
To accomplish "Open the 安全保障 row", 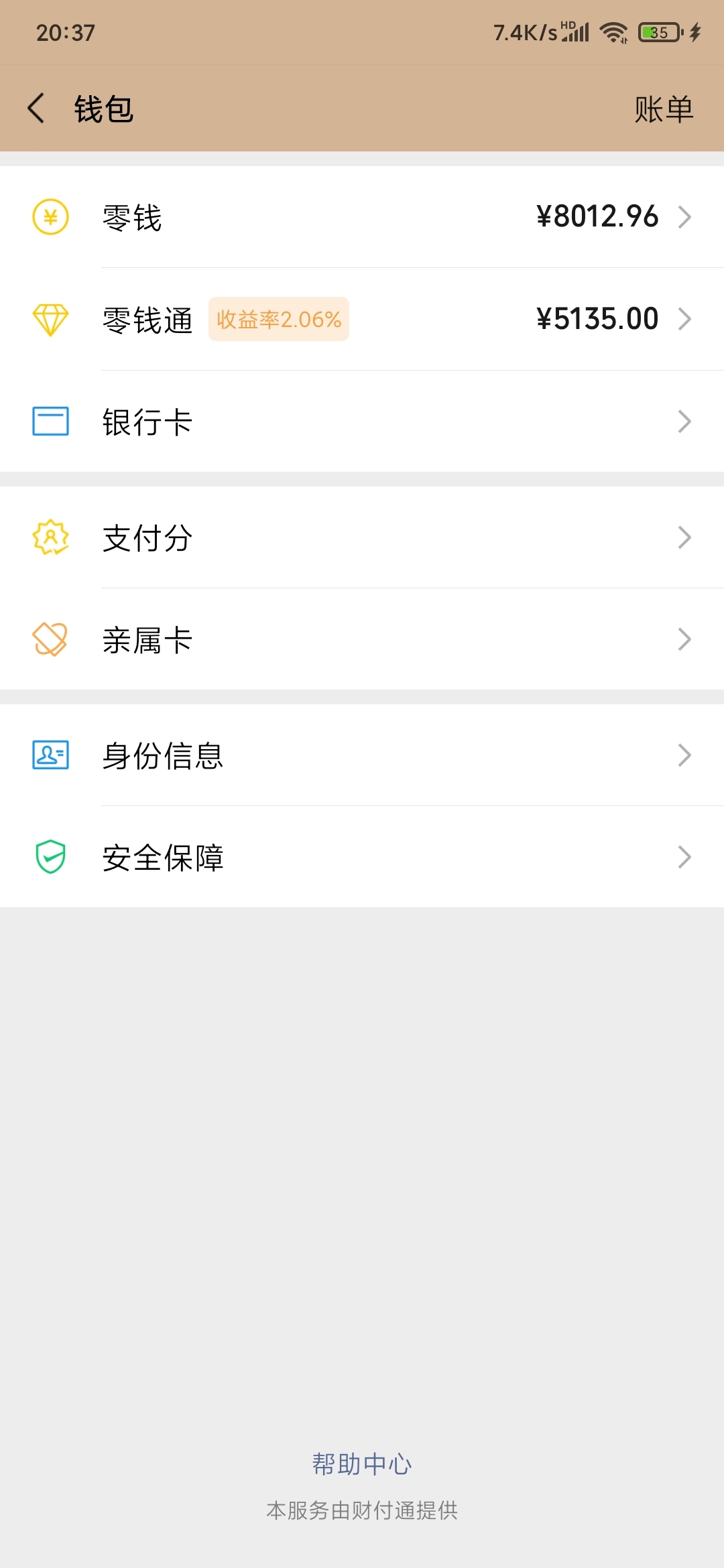I will (x=362, y=857).
